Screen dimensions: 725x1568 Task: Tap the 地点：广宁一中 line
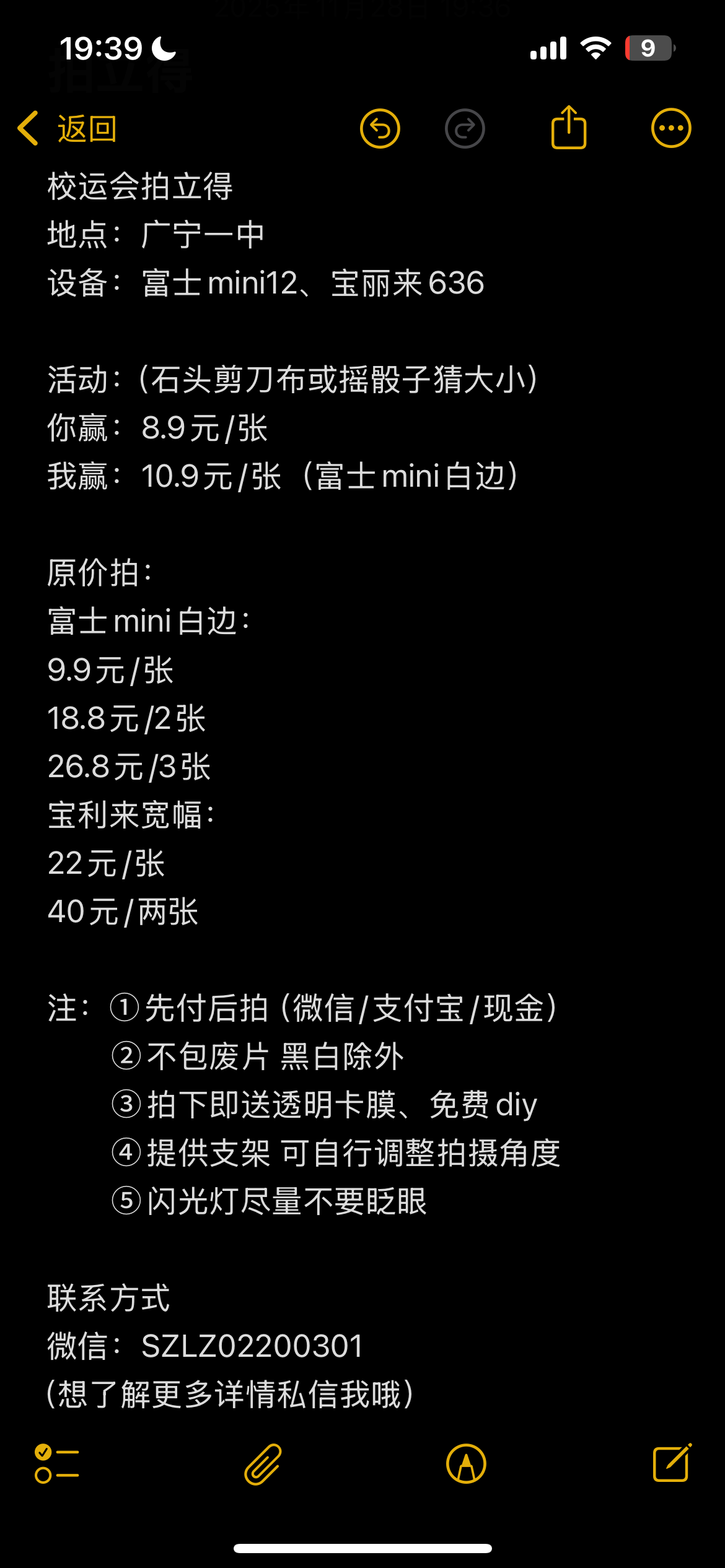[154, 233]
